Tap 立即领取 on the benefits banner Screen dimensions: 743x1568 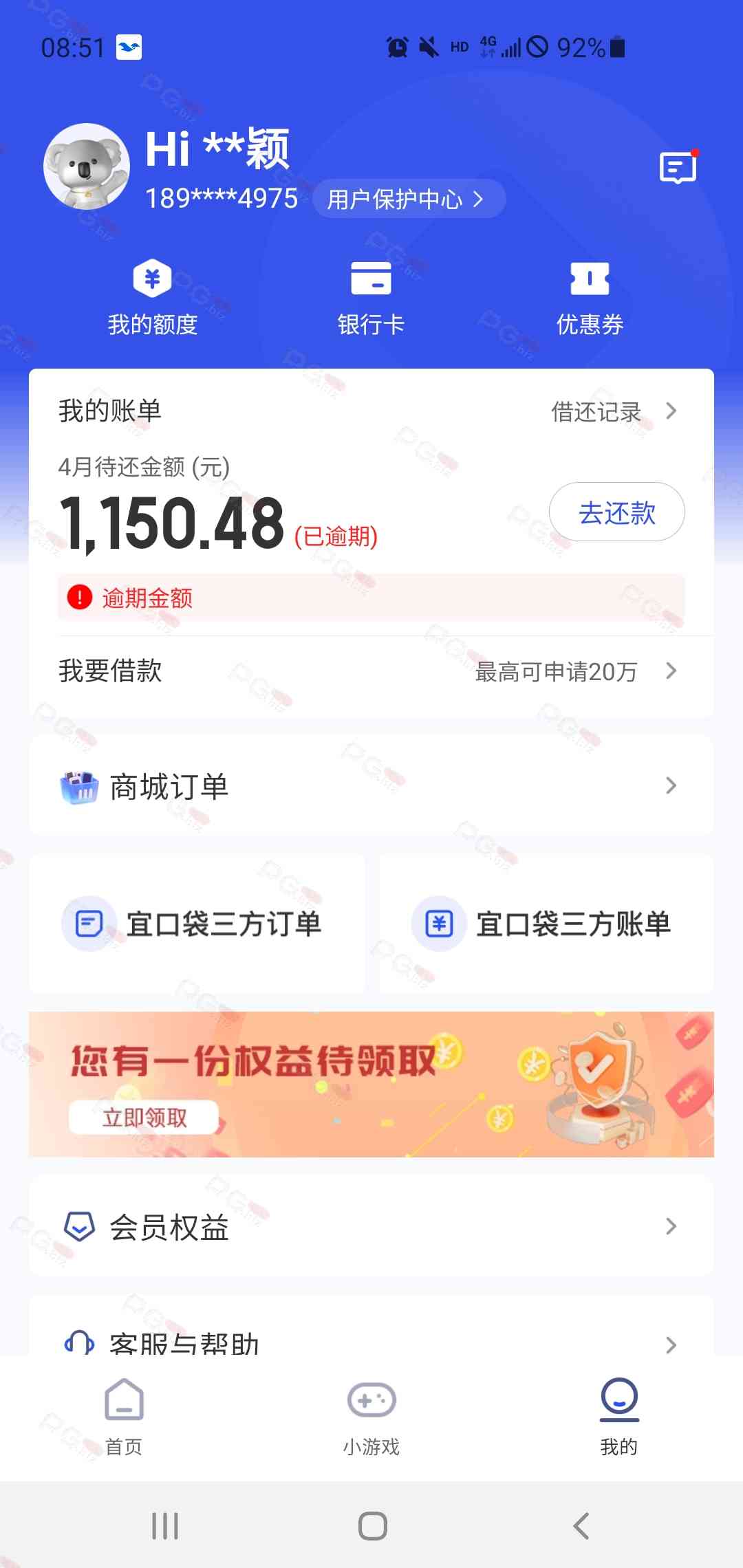click(144, 1117)
